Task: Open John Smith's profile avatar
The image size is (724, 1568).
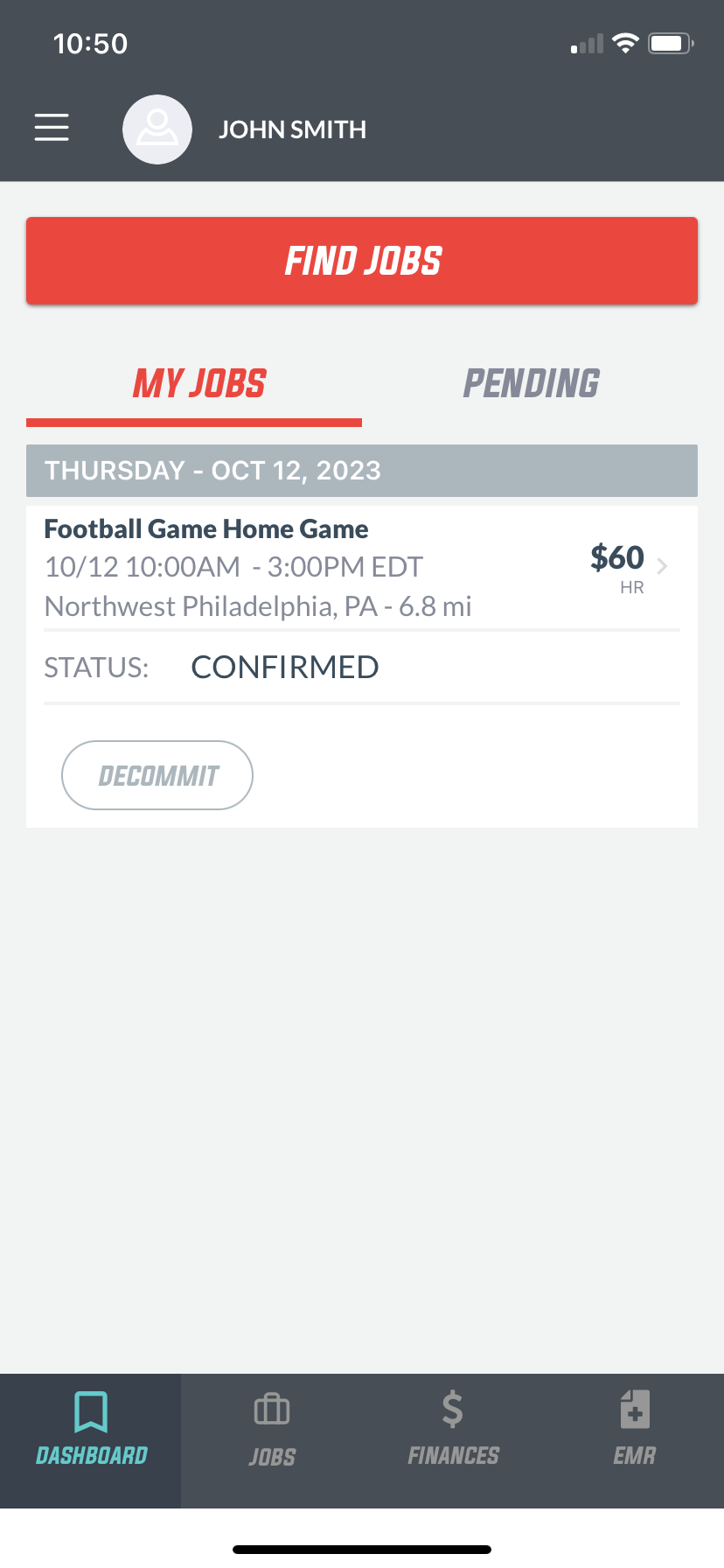Action: click(157, 129)
